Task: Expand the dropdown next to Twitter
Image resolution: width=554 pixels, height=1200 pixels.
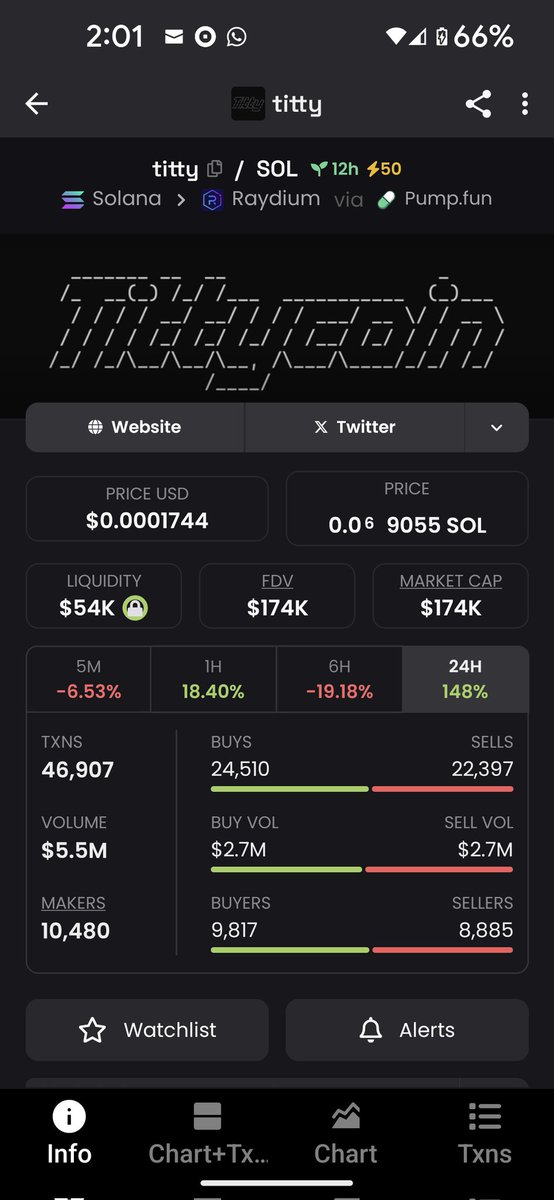Action: (497, 427)
